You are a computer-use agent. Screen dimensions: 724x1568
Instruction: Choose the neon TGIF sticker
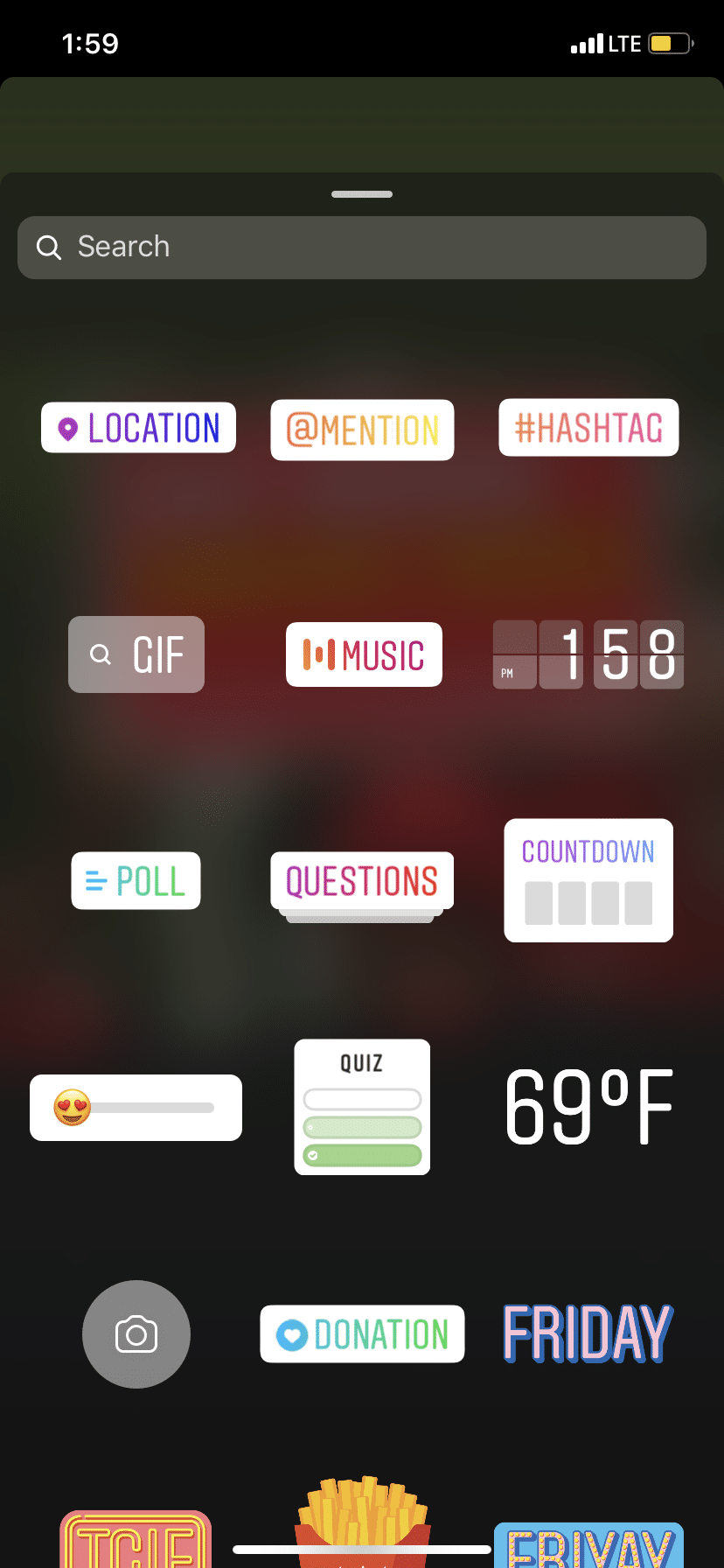136,1542
